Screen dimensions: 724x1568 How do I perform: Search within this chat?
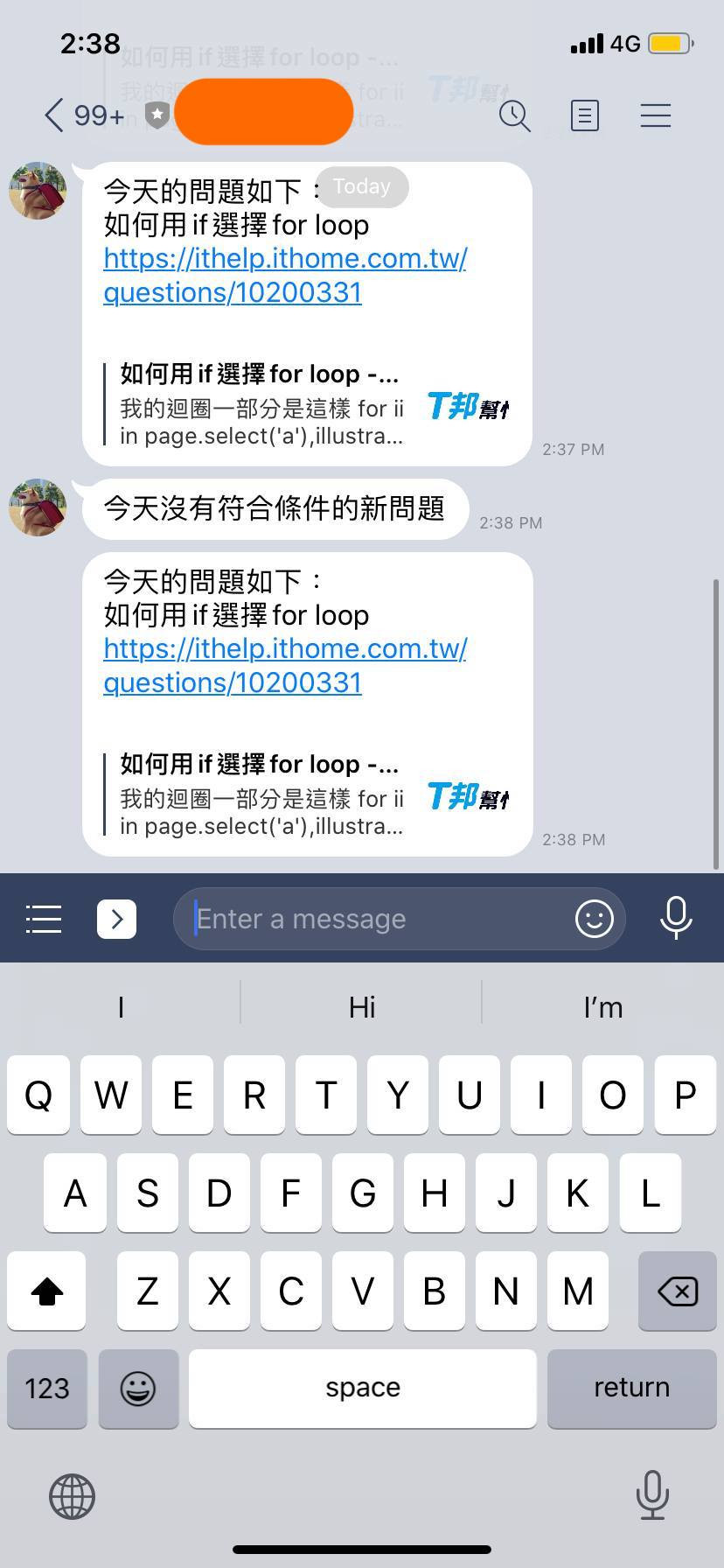[x=514, y=115]
